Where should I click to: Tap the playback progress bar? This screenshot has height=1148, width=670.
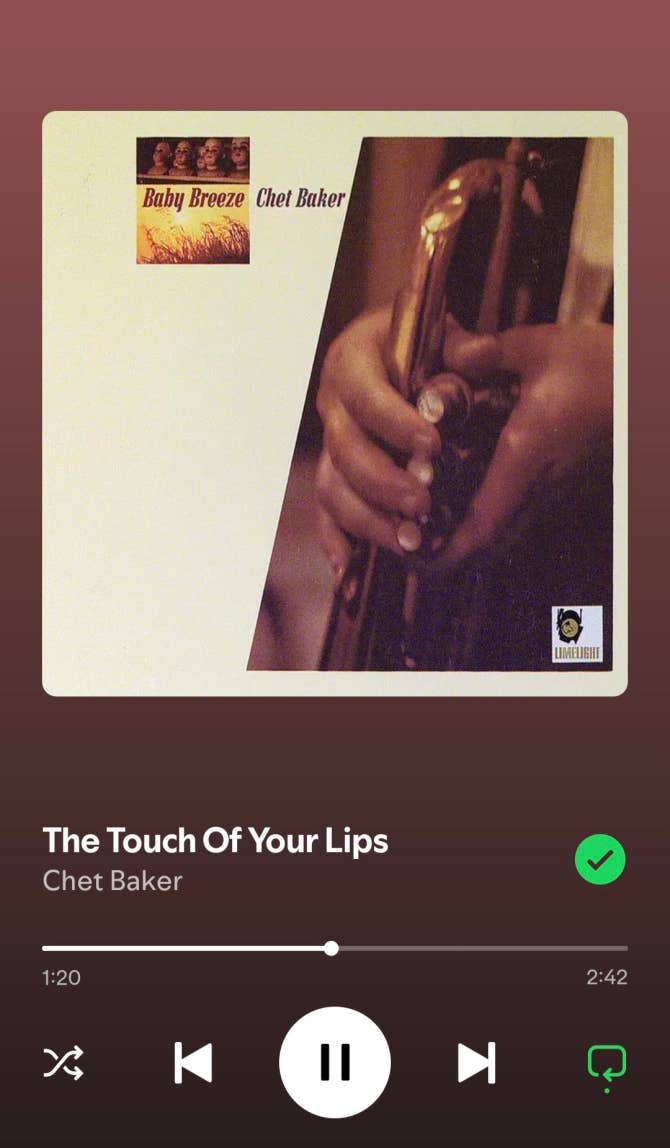click(335, 948)
